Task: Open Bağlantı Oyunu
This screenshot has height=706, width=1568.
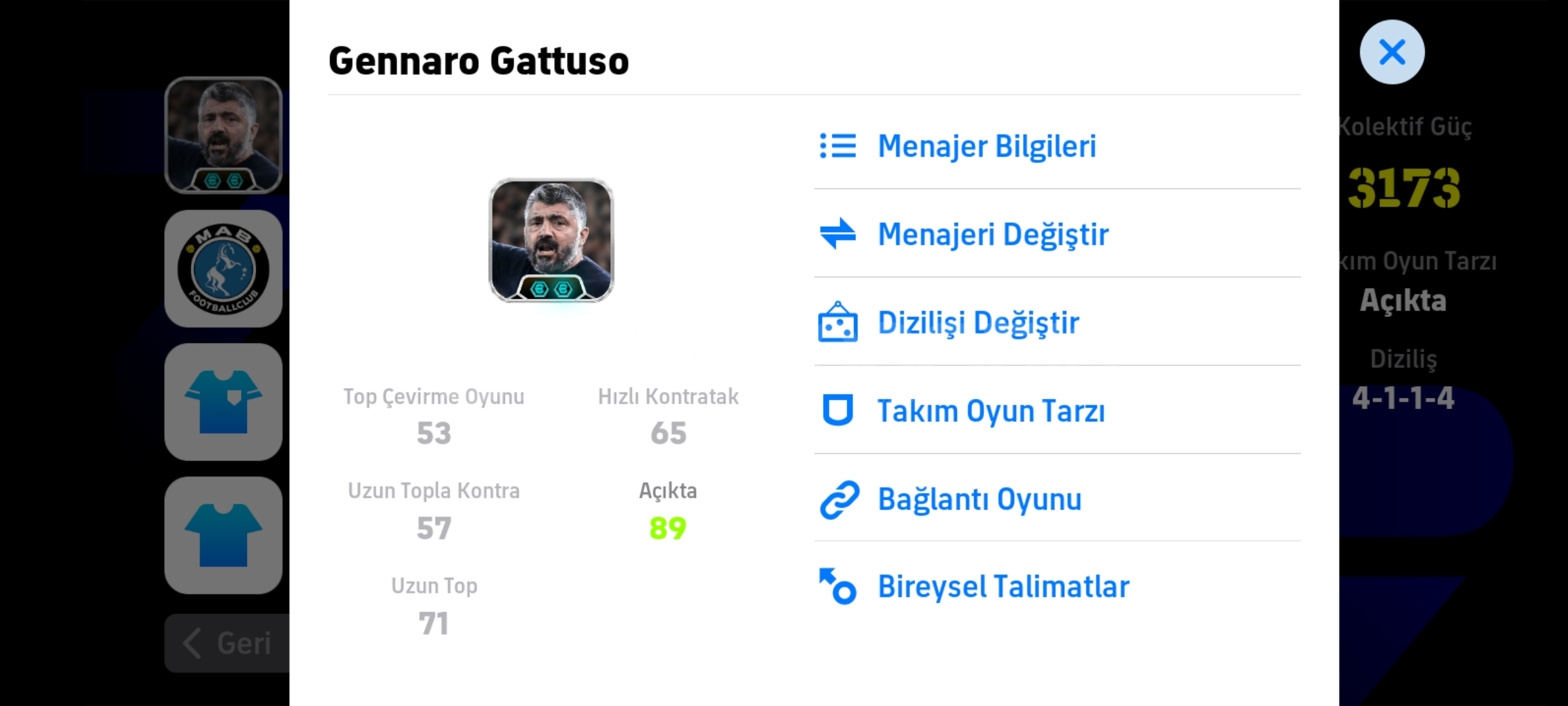Action: point(979,499)
